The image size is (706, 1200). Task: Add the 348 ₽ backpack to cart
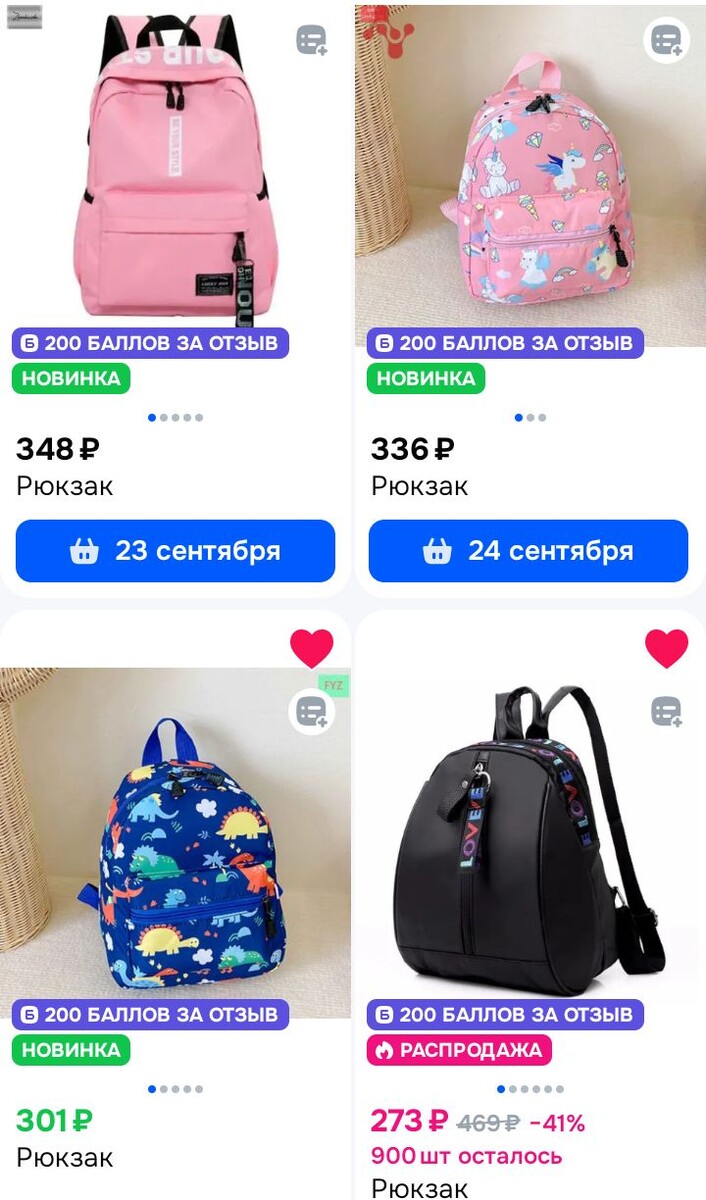coord(175,551)
